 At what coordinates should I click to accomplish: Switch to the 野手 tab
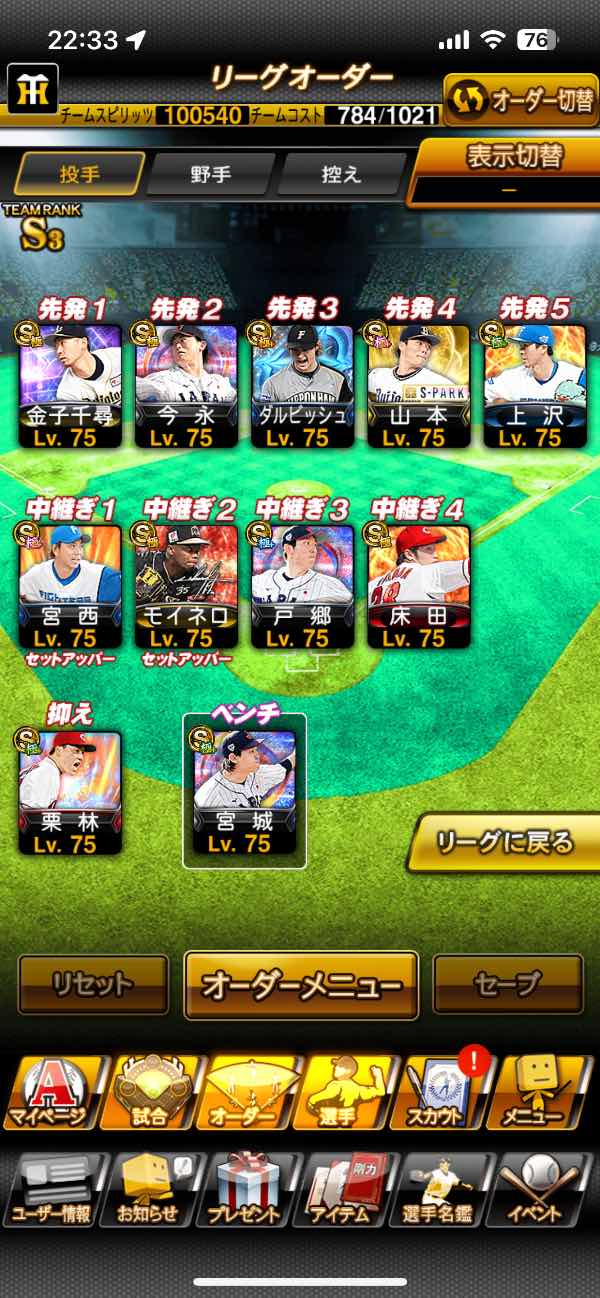[211, 175]
